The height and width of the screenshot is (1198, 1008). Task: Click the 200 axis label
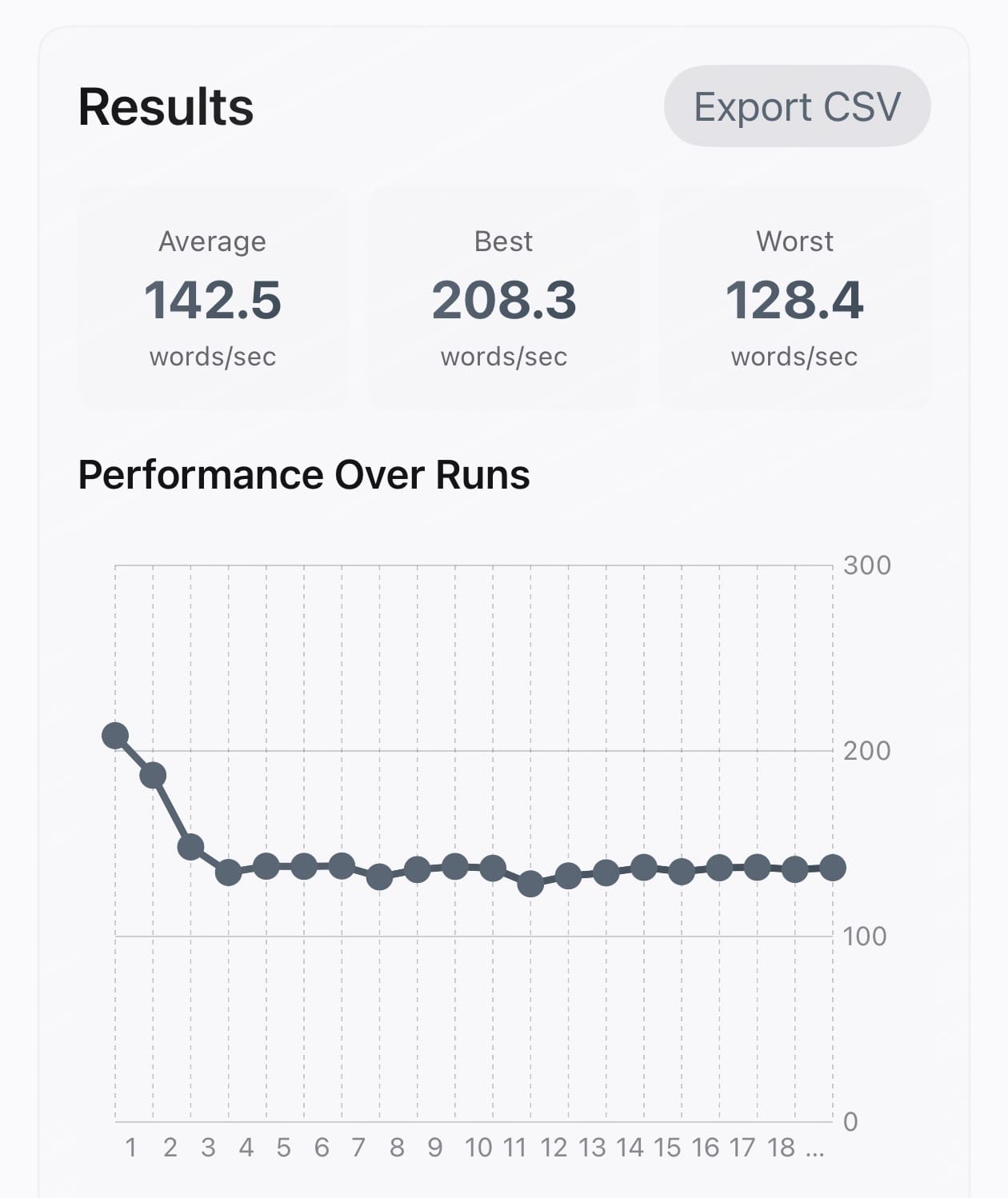(x=869, y=749)
